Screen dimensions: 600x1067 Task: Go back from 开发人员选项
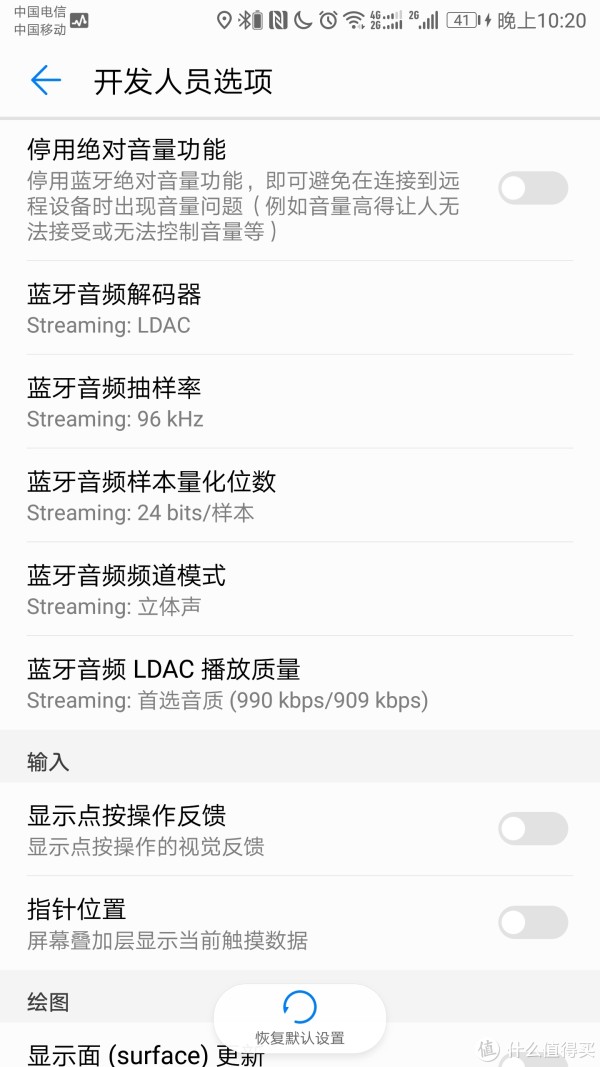pyautogui.click(x=46, y=80)
